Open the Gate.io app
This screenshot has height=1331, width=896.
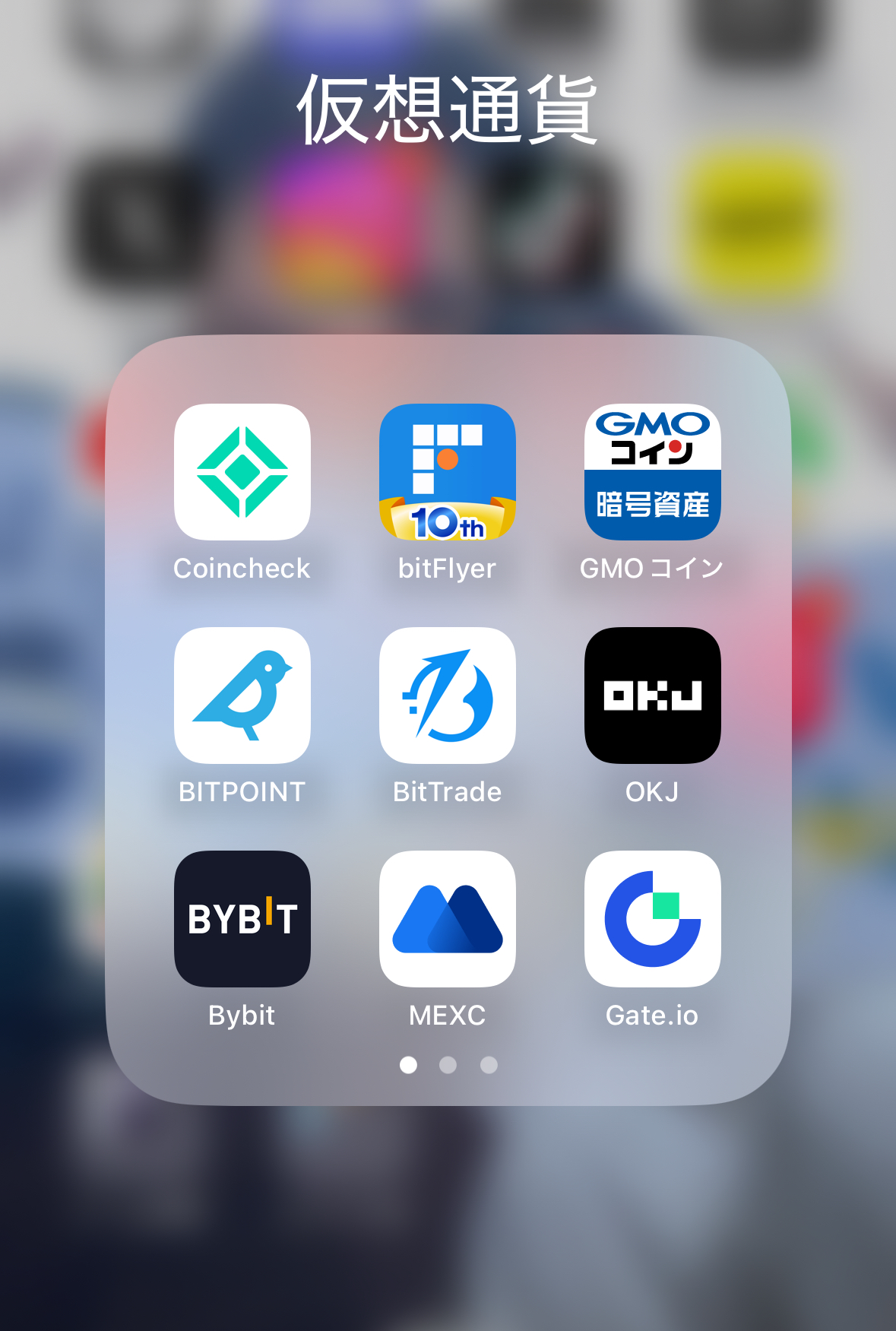[x=652, y=919]
